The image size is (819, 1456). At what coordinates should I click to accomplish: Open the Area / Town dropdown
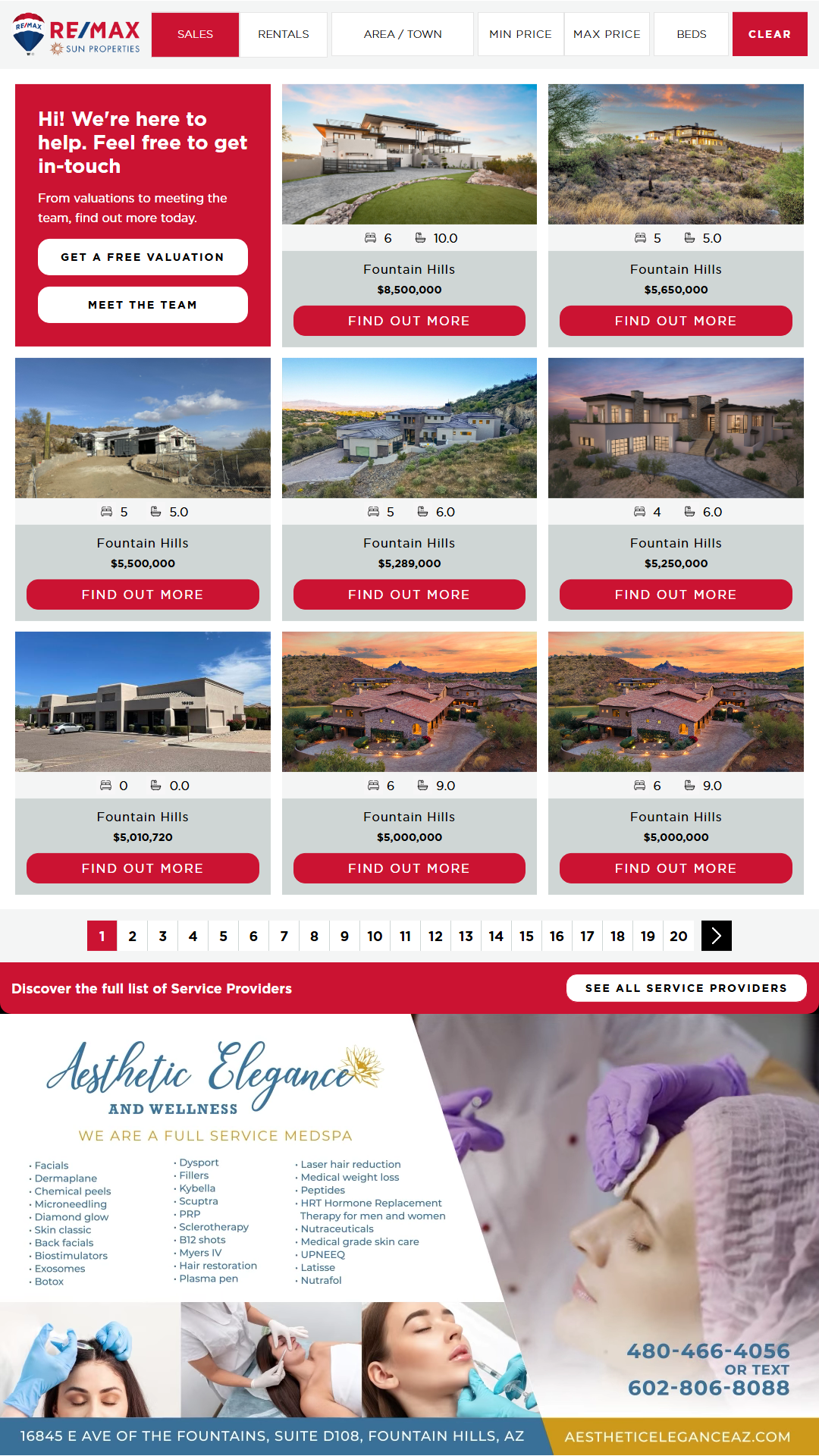coord(402,34)
